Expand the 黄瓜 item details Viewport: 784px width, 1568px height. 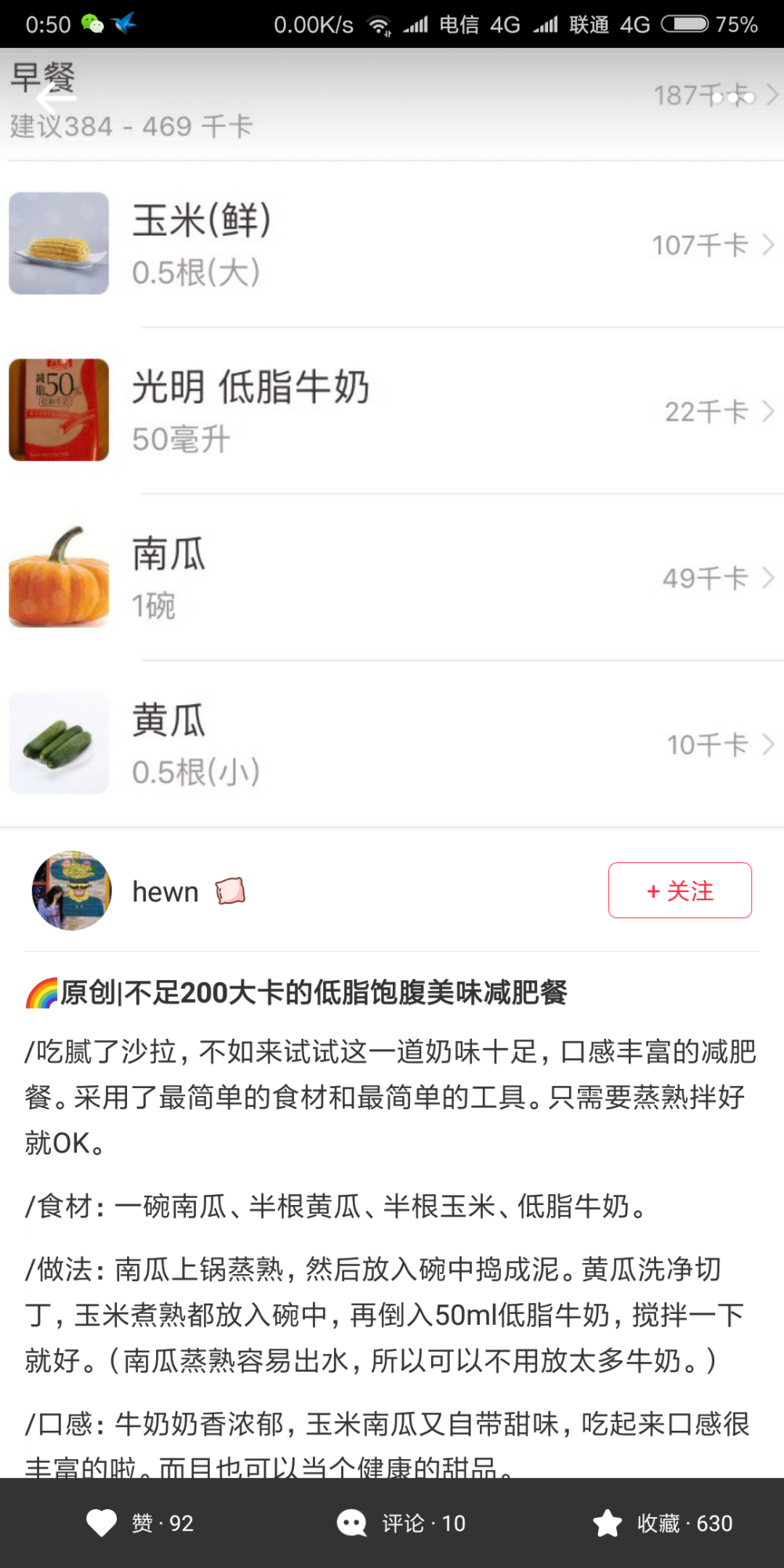767,744
